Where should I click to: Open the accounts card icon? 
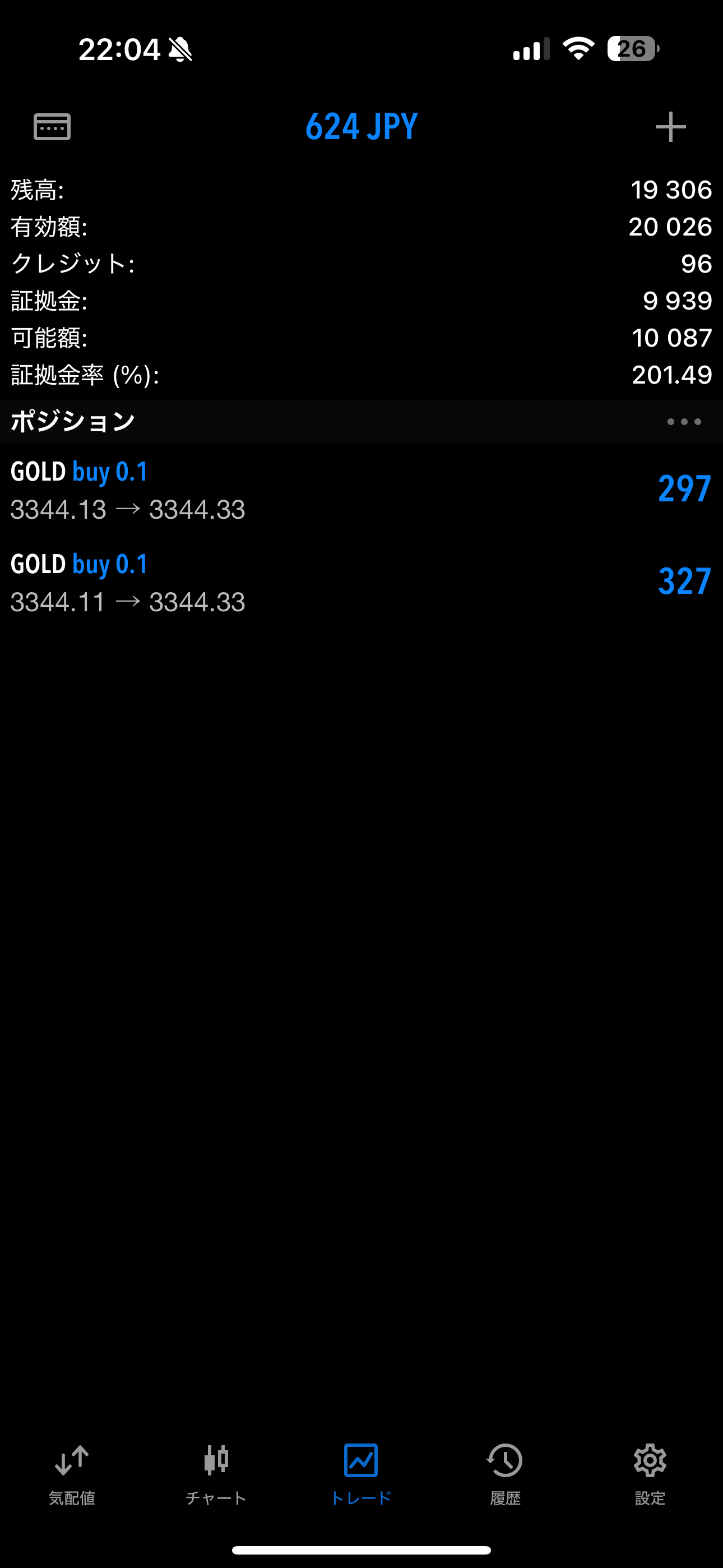52,127
